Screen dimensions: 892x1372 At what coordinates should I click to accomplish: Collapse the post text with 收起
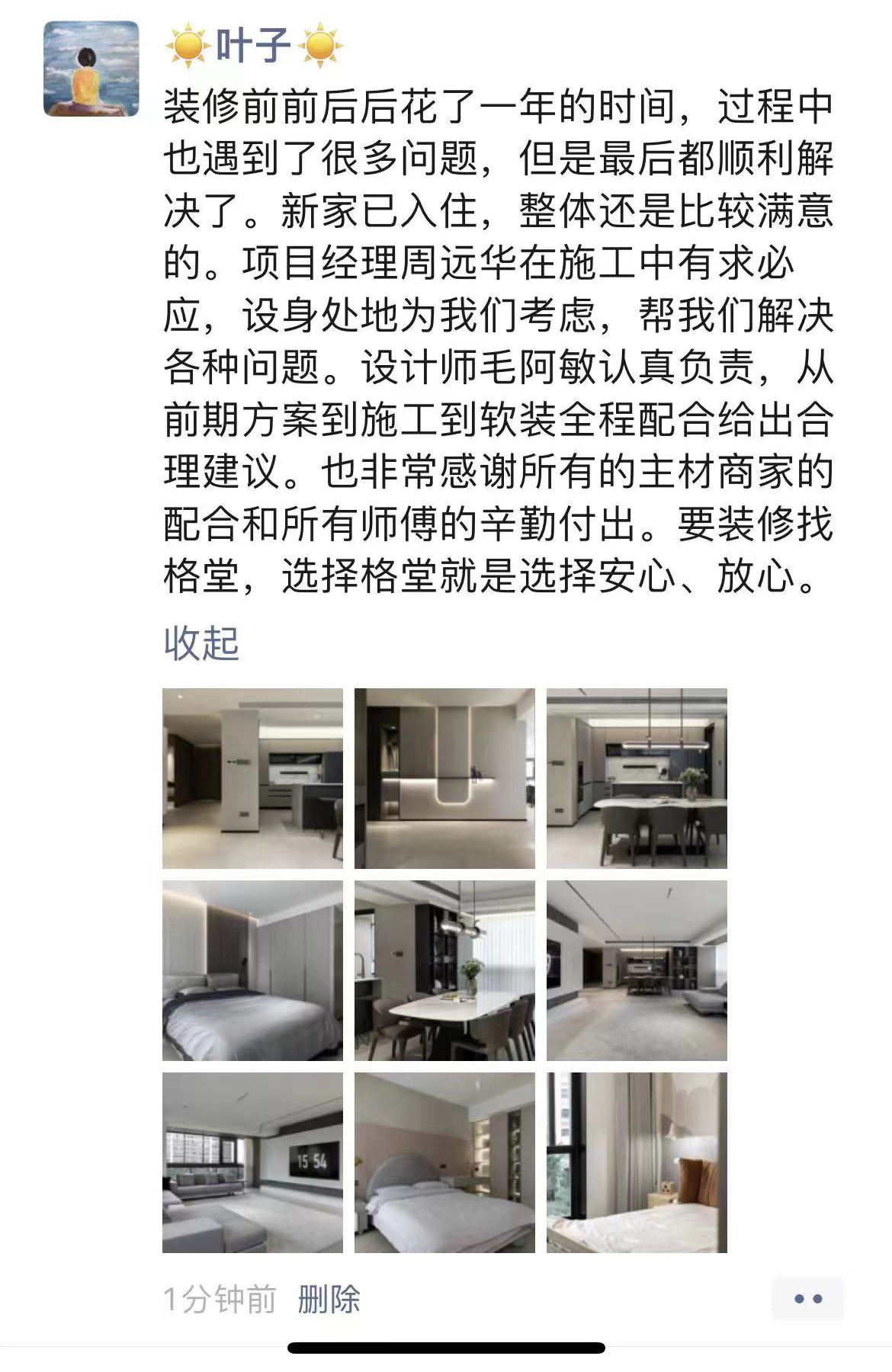click(201, 644)
